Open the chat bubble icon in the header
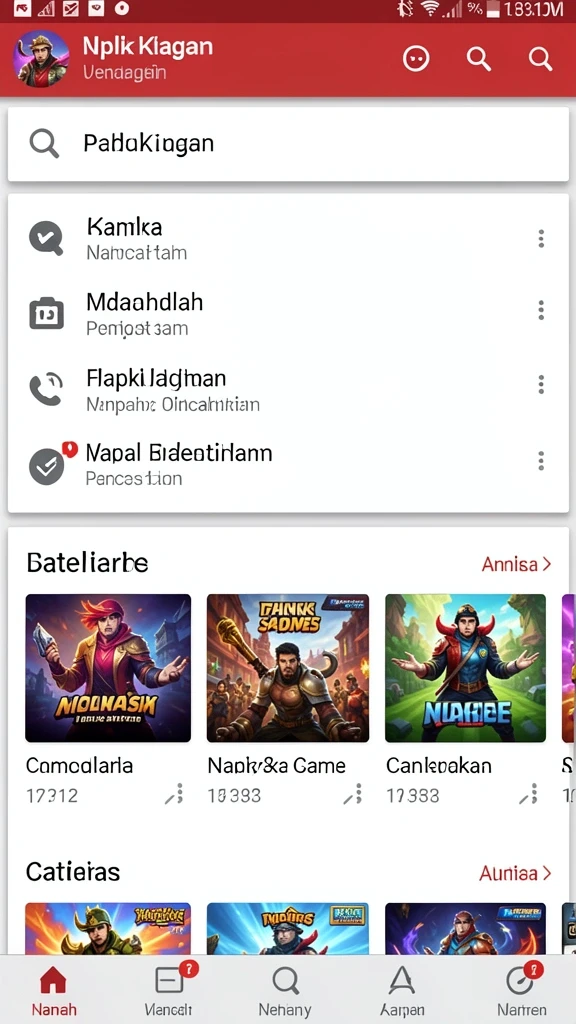Viewport: 576px width, 1024px height. pos(416,59)
